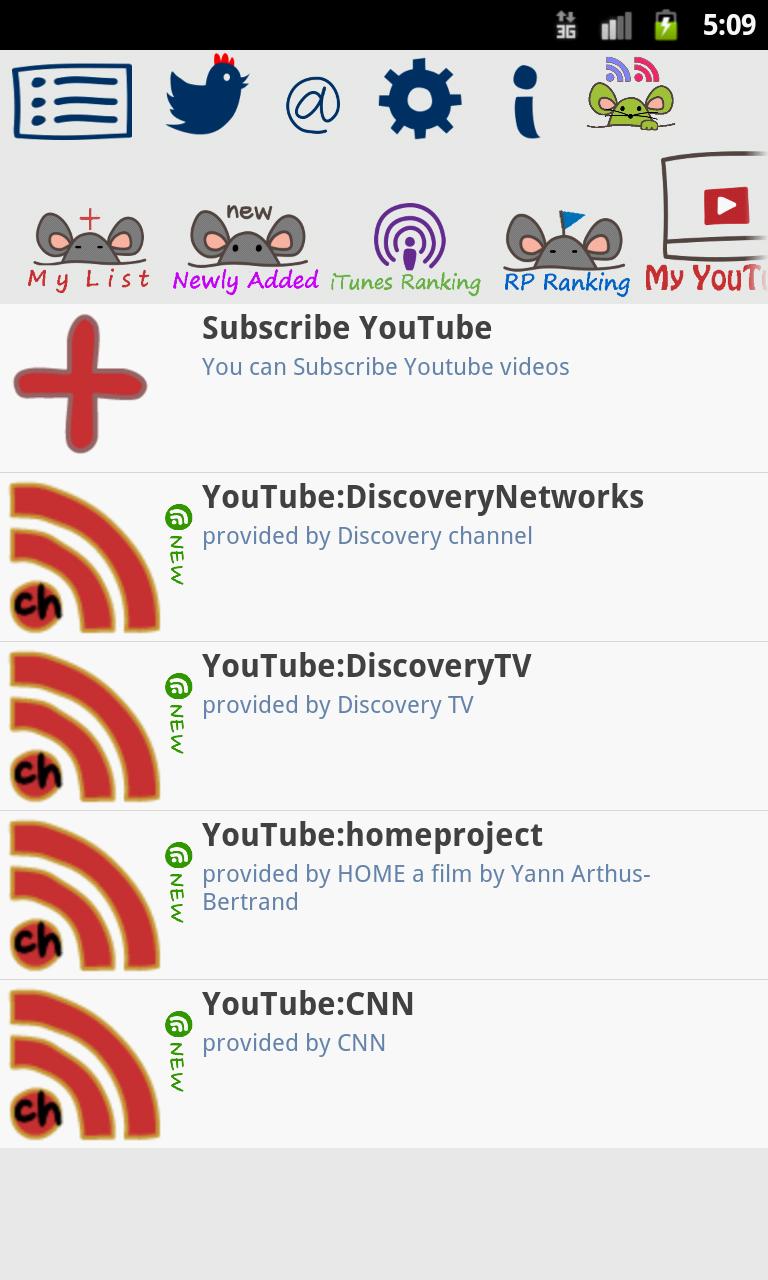Open the list menu icon

(72, 101)
